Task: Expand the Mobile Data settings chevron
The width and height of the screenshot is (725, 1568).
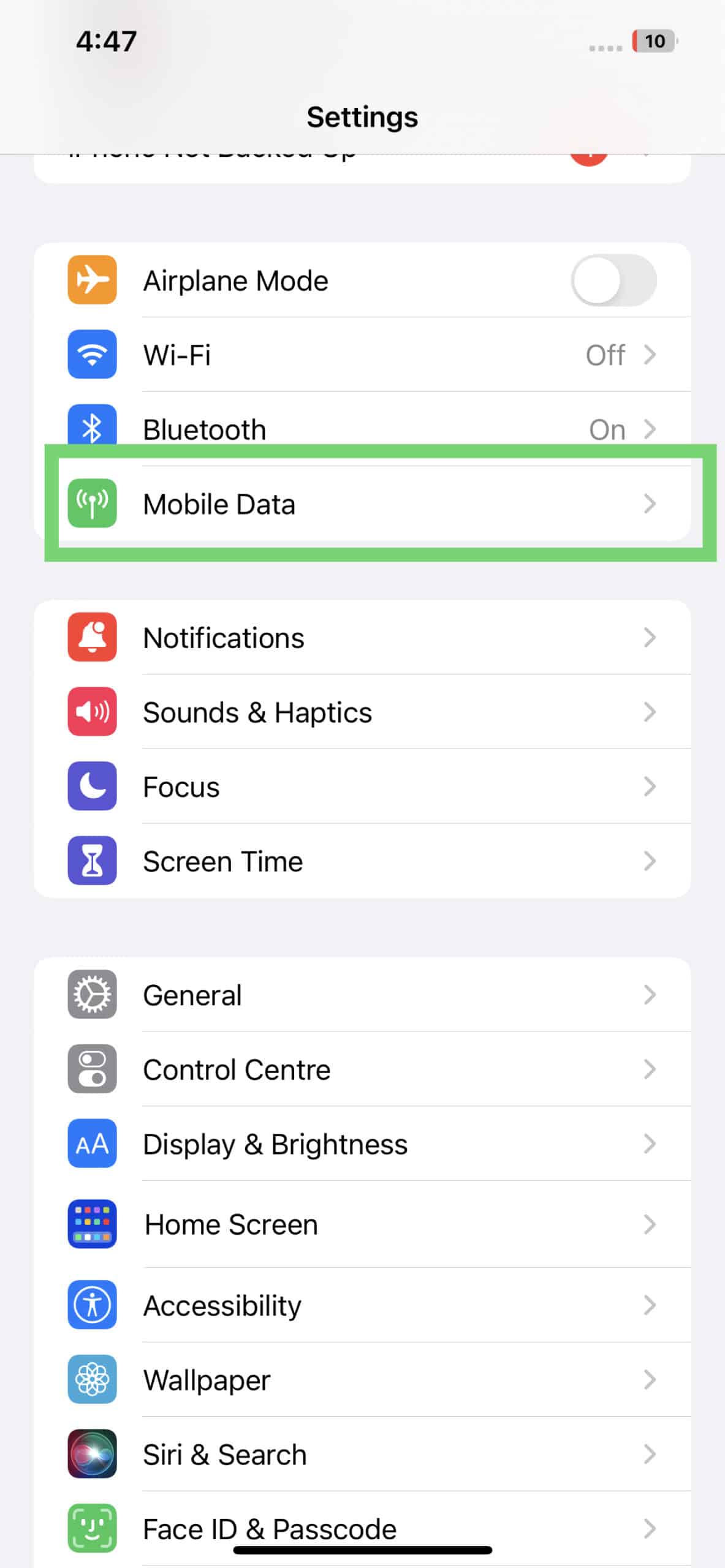Action: click(x=651, y=503)
